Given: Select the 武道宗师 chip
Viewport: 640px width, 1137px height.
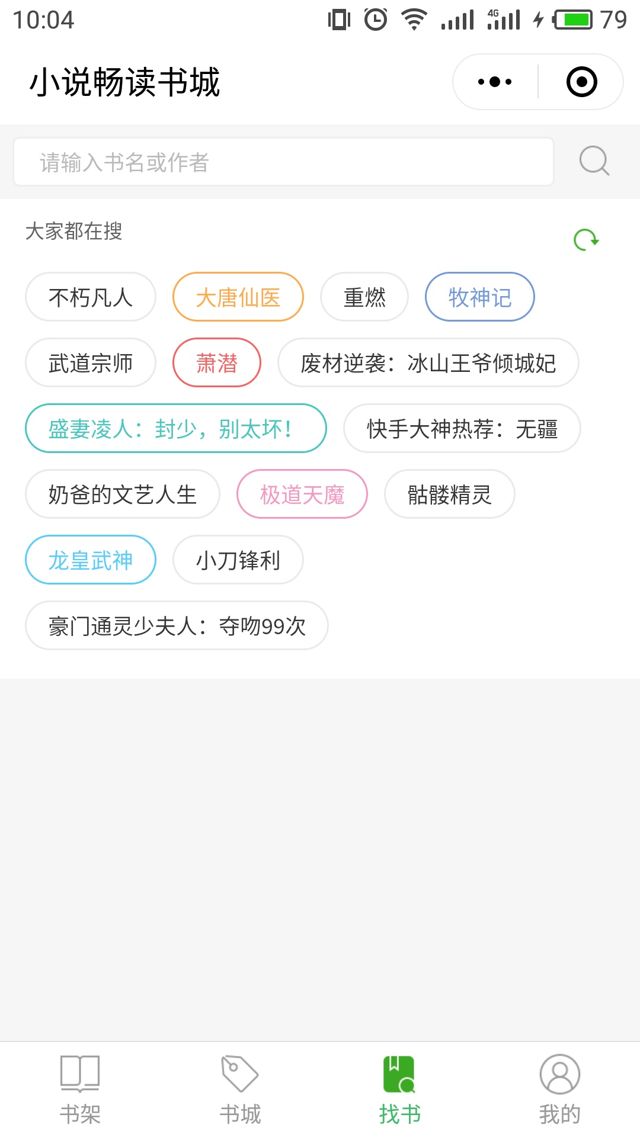Looking at the screenshot, I should tap(91, 363).
